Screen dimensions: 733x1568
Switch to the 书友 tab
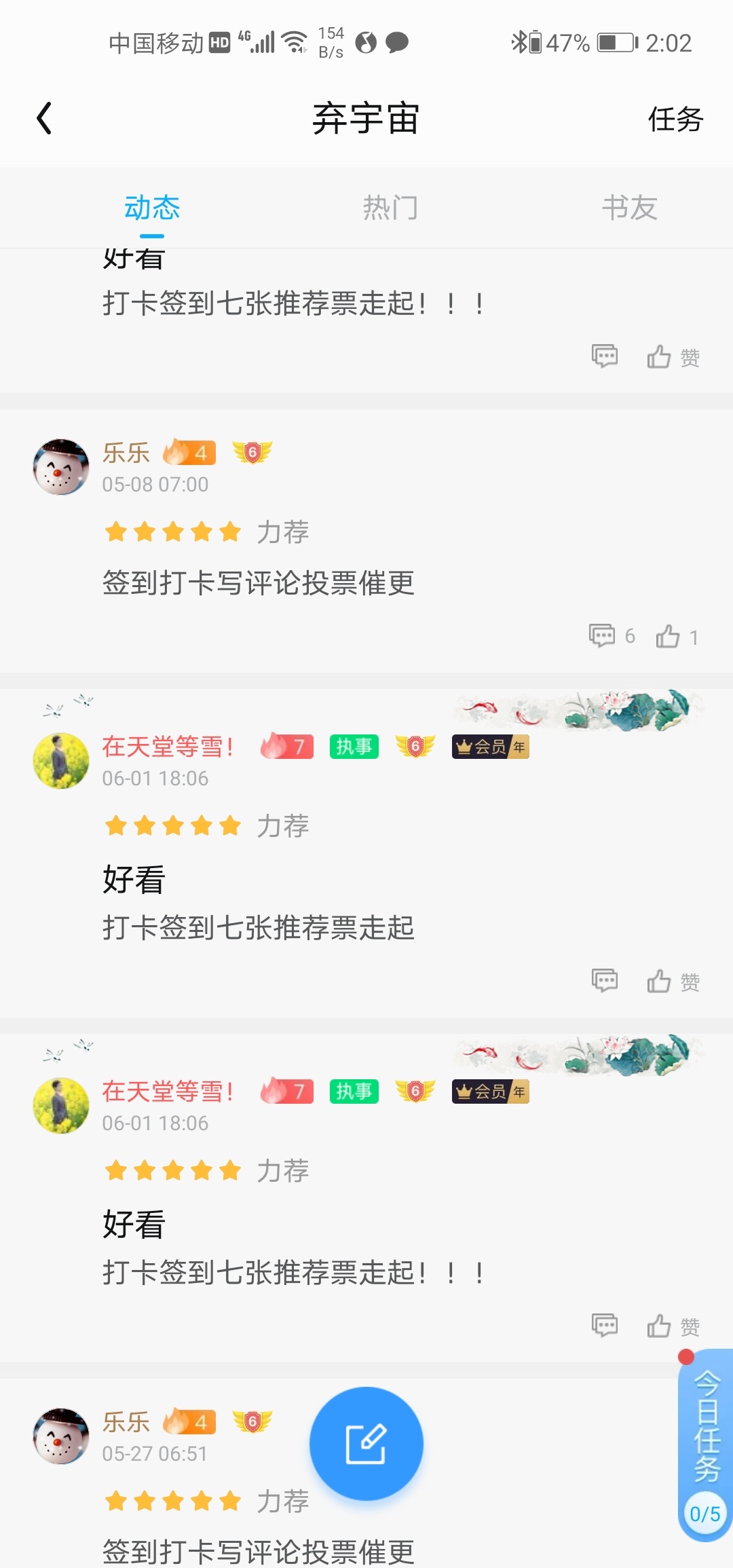coord(629,208)
